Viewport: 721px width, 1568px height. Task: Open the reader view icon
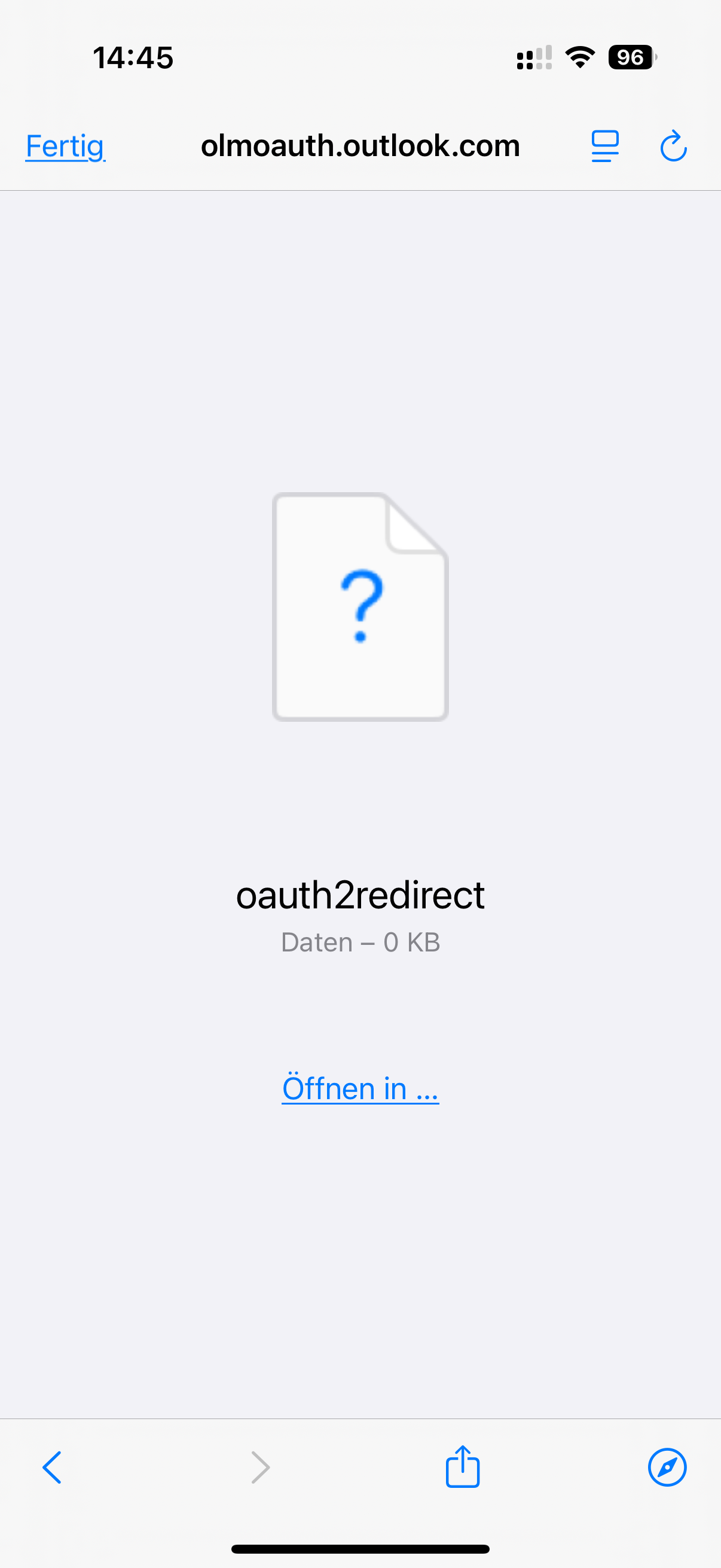tap(605, 147)
